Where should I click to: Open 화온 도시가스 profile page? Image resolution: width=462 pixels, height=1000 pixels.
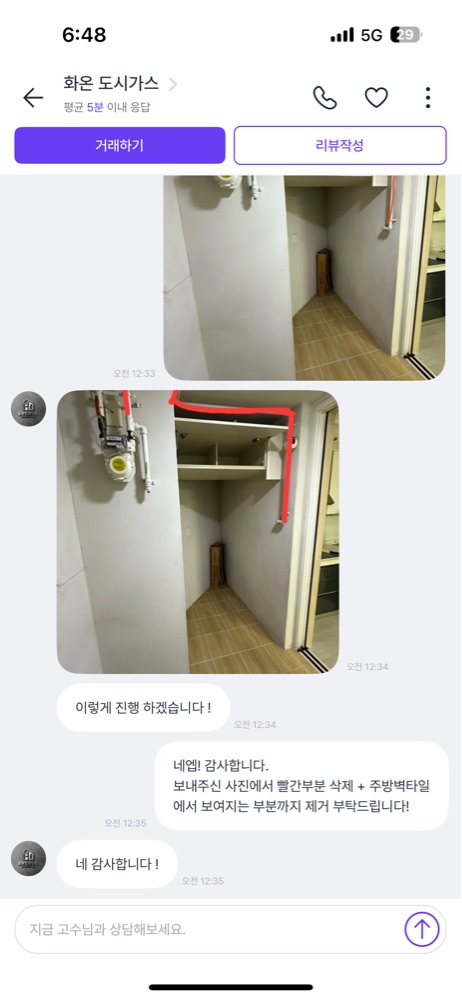coord(120,84)
